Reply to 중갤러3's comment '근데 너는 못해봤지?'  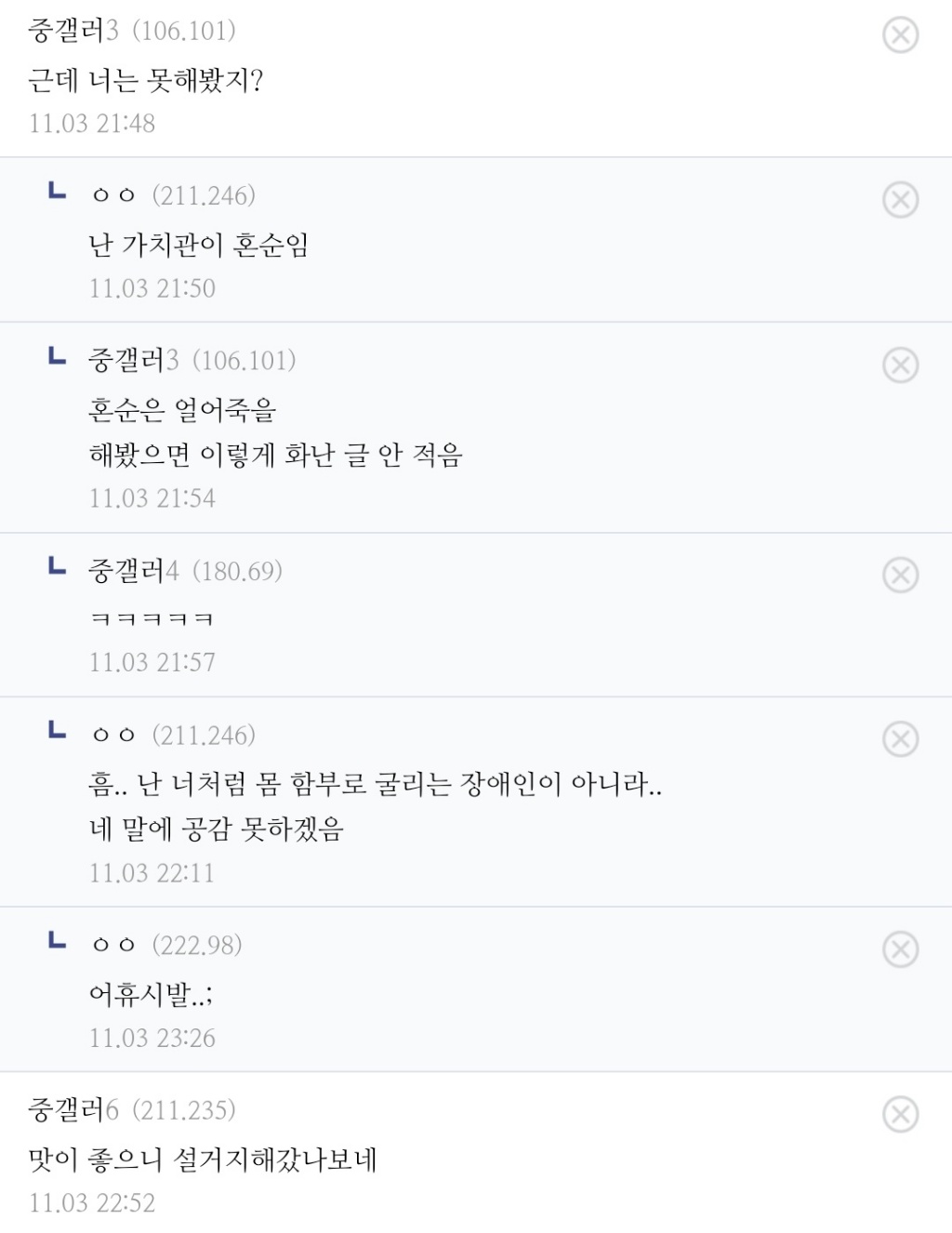click(146, 81)
